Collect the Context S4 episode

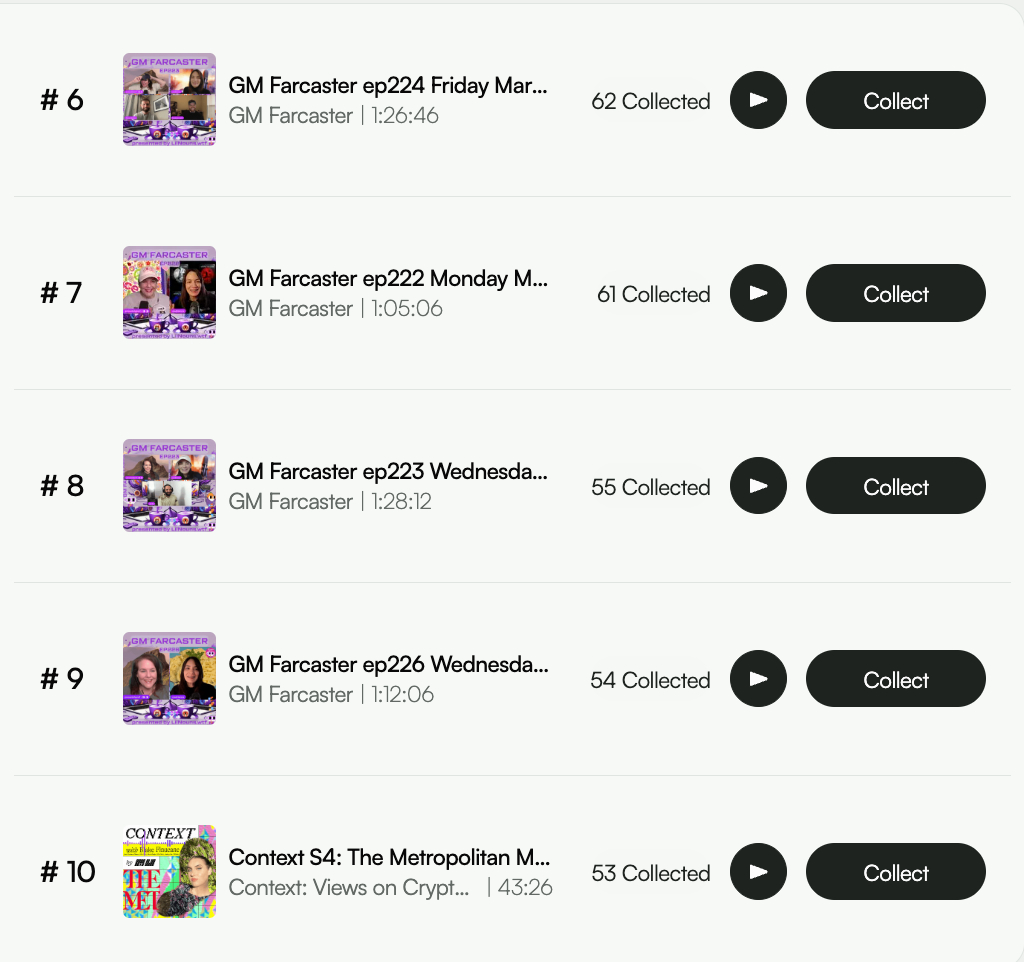pyautogui.click(x=895, y=872)
